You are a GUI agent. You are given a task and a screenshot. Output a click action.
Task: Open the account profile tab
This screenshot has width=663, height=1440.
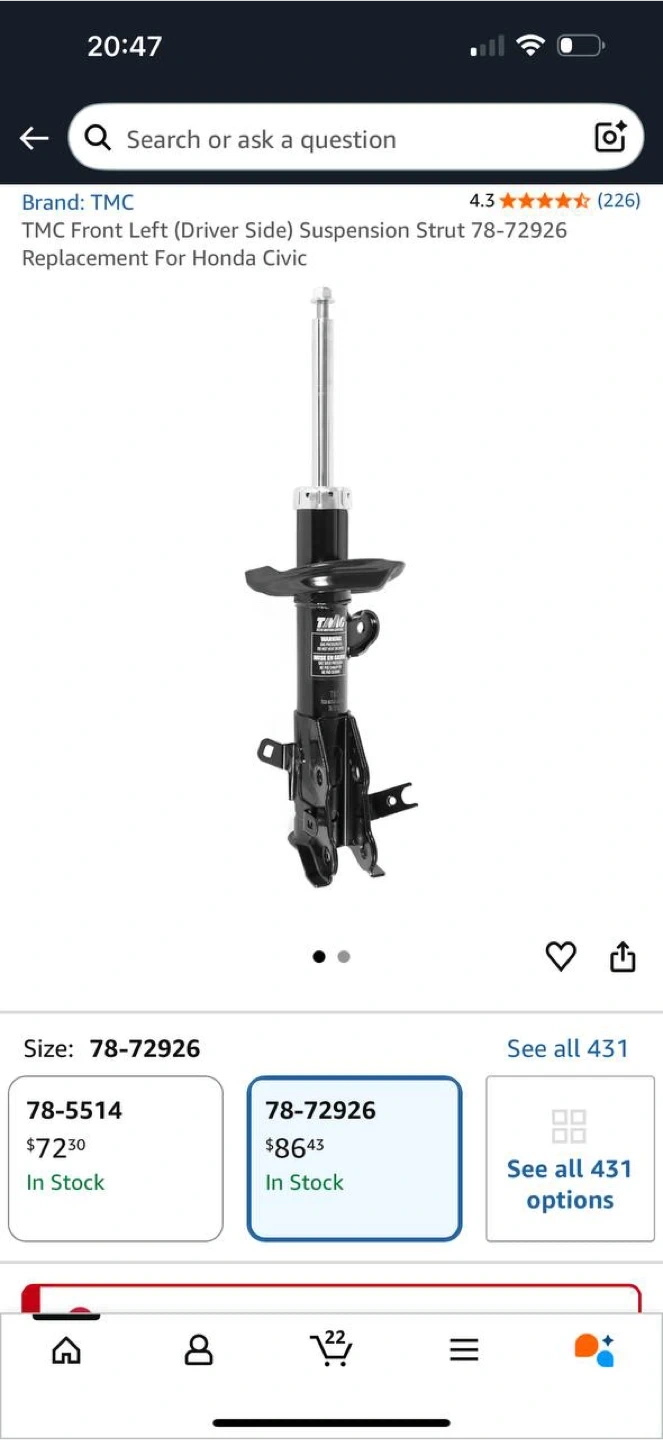[x=199, y=1351]
